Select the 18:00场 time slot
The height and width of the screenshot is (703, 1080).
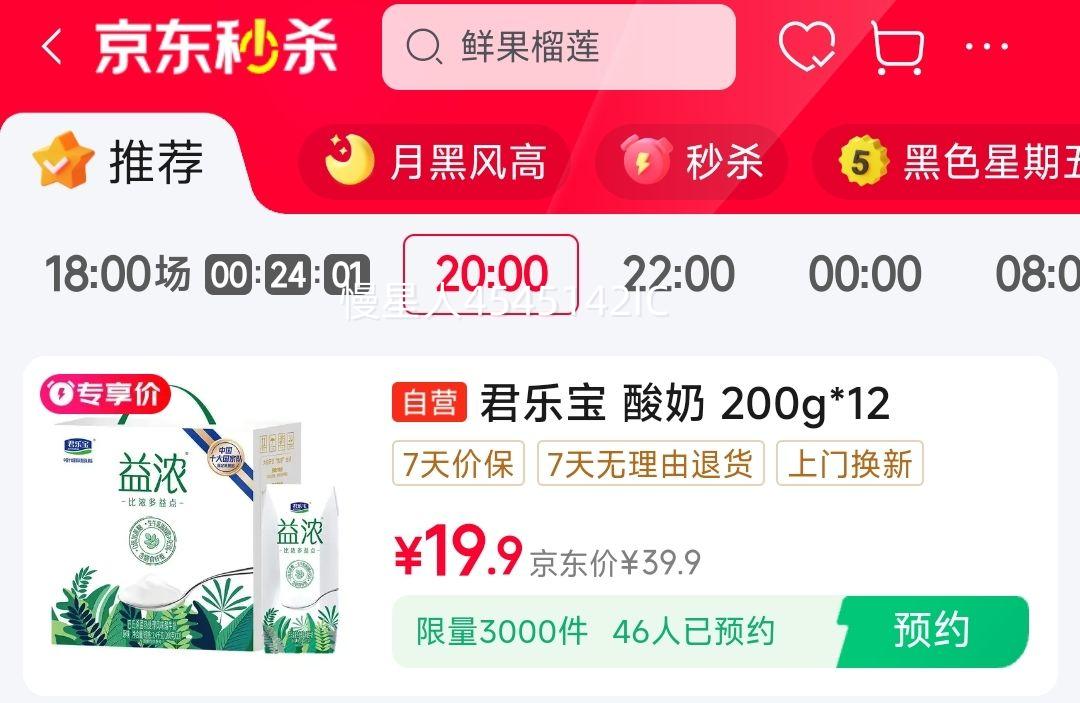coord(118,274)
